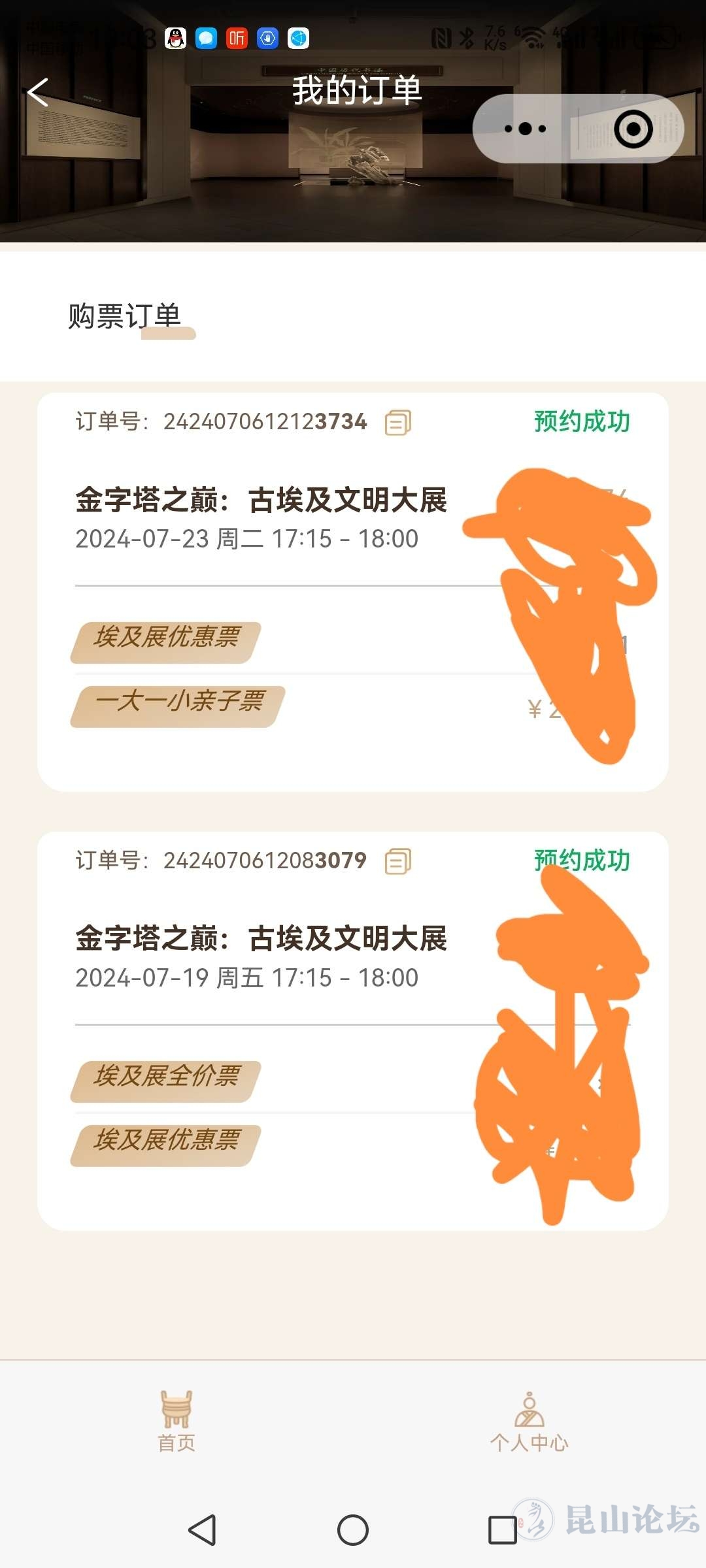Go to the phone's home screen

click(x=353, y=1530)
